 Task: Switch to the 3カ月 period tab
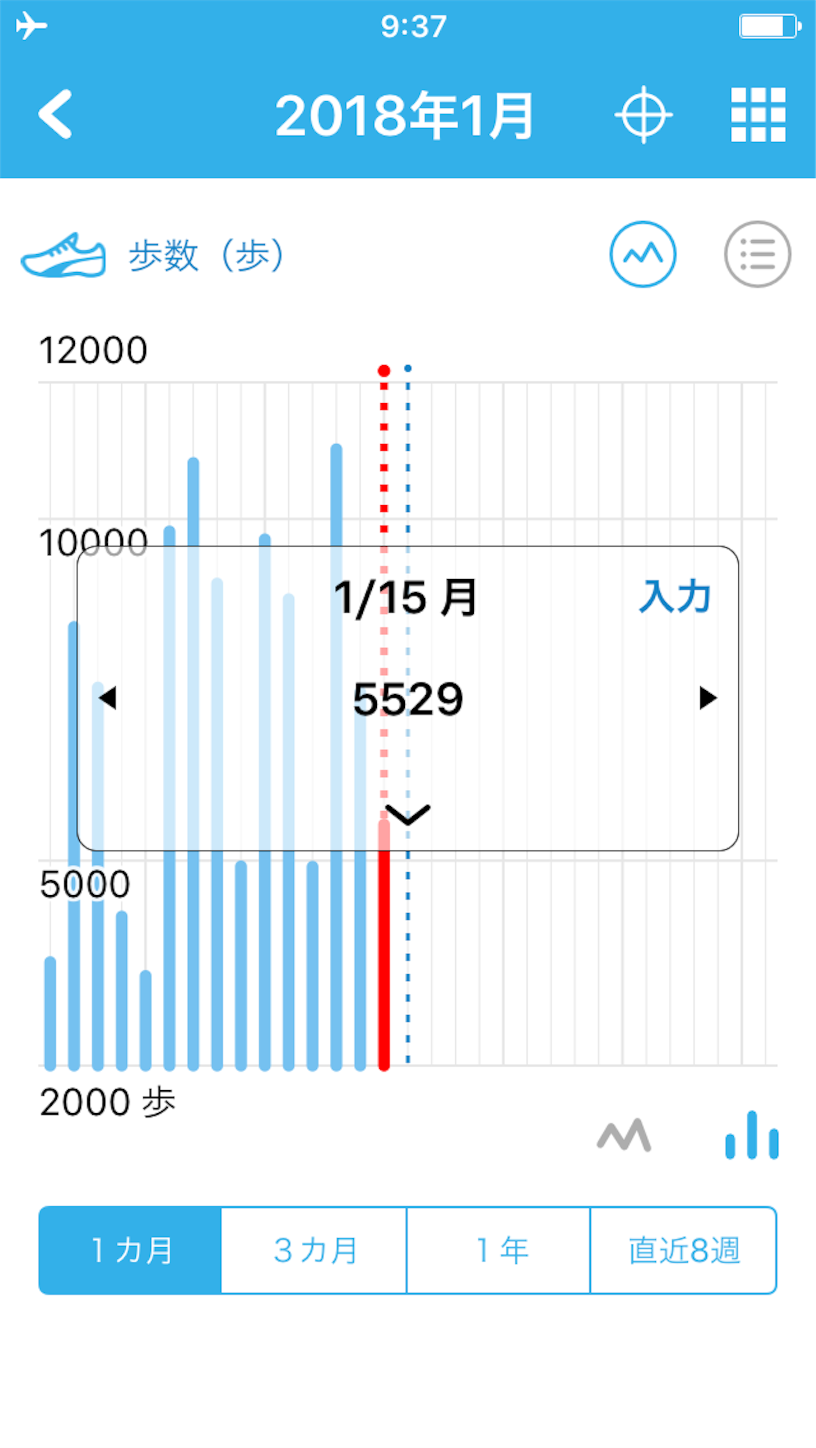click(314, 1251)
